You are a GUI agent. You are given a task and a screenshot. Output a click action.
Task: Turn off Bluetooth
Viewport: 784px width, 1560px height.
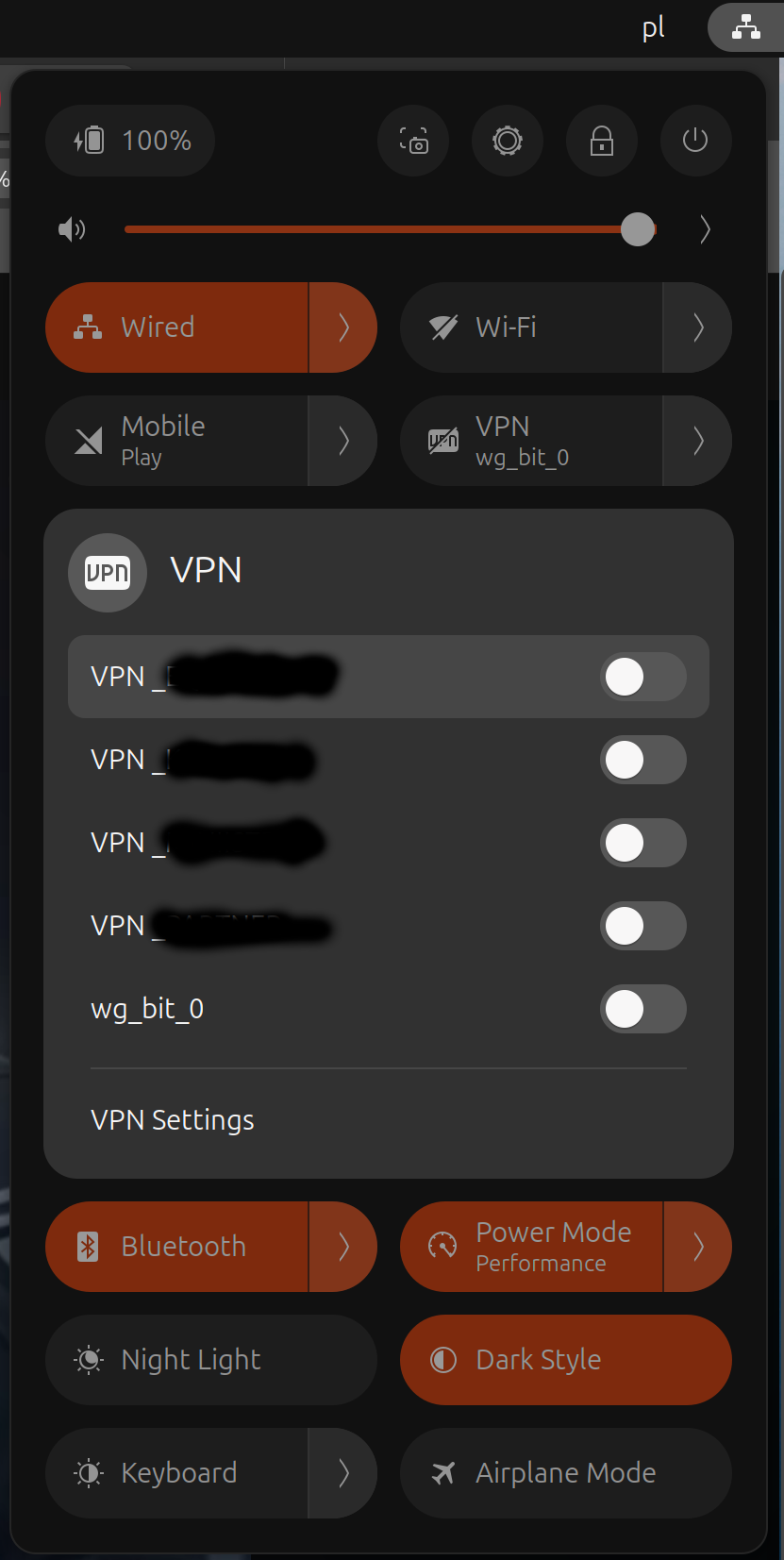coord(177,1247)
